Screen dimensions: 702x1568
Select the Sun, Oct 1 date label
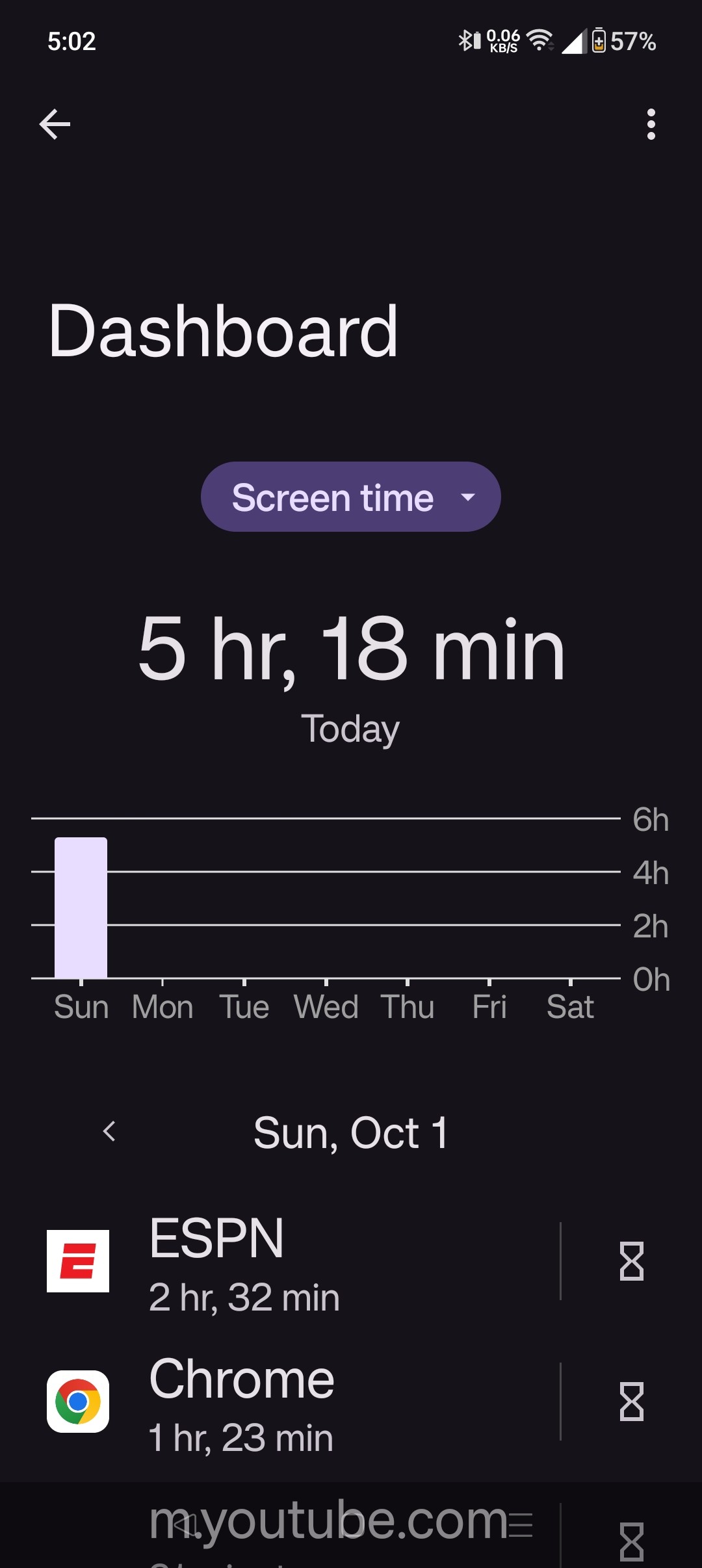[x=350, y=1131]
